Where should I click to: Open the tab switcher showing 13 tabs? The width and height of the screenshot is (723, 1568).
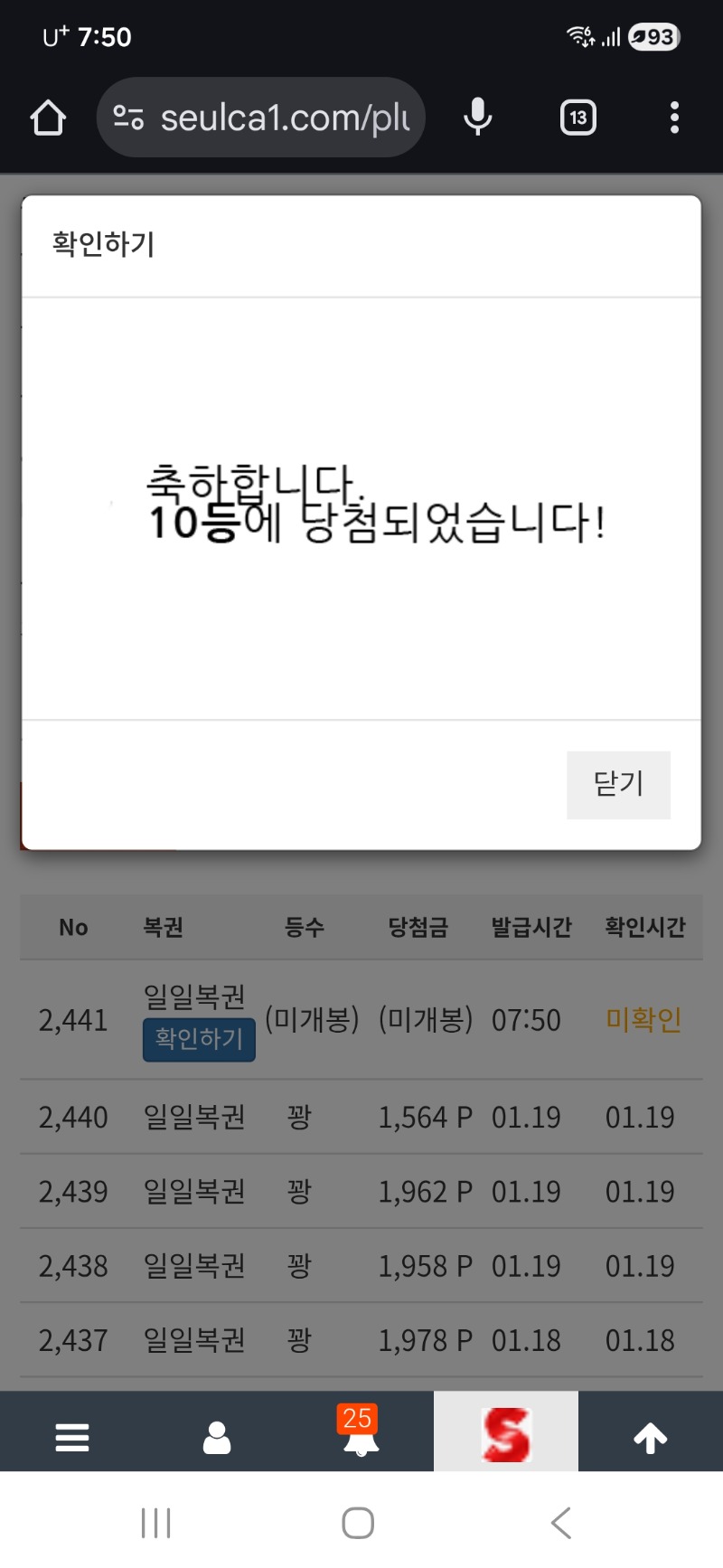[578, 118]
